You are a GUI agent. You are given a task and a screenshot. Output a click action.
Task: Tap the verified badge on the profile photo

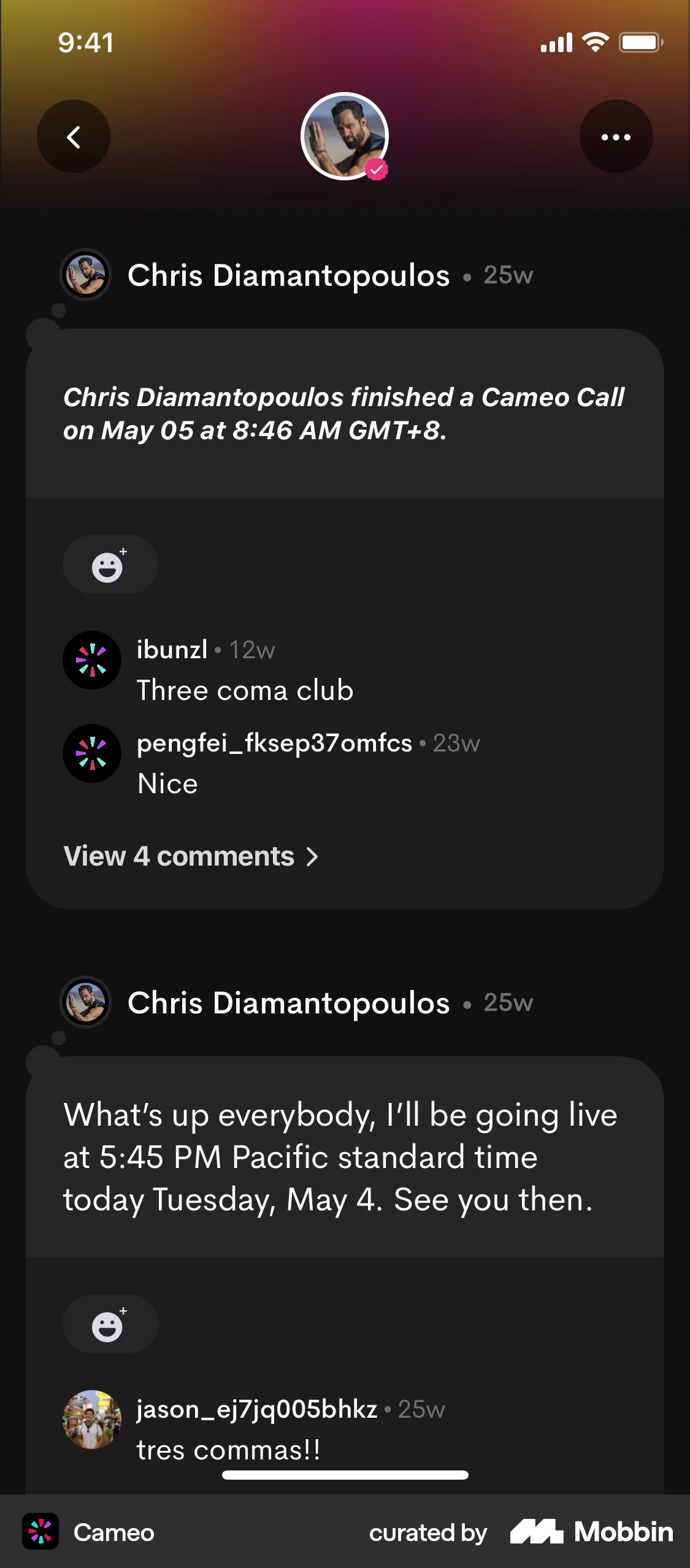click(x=377, y=170)
